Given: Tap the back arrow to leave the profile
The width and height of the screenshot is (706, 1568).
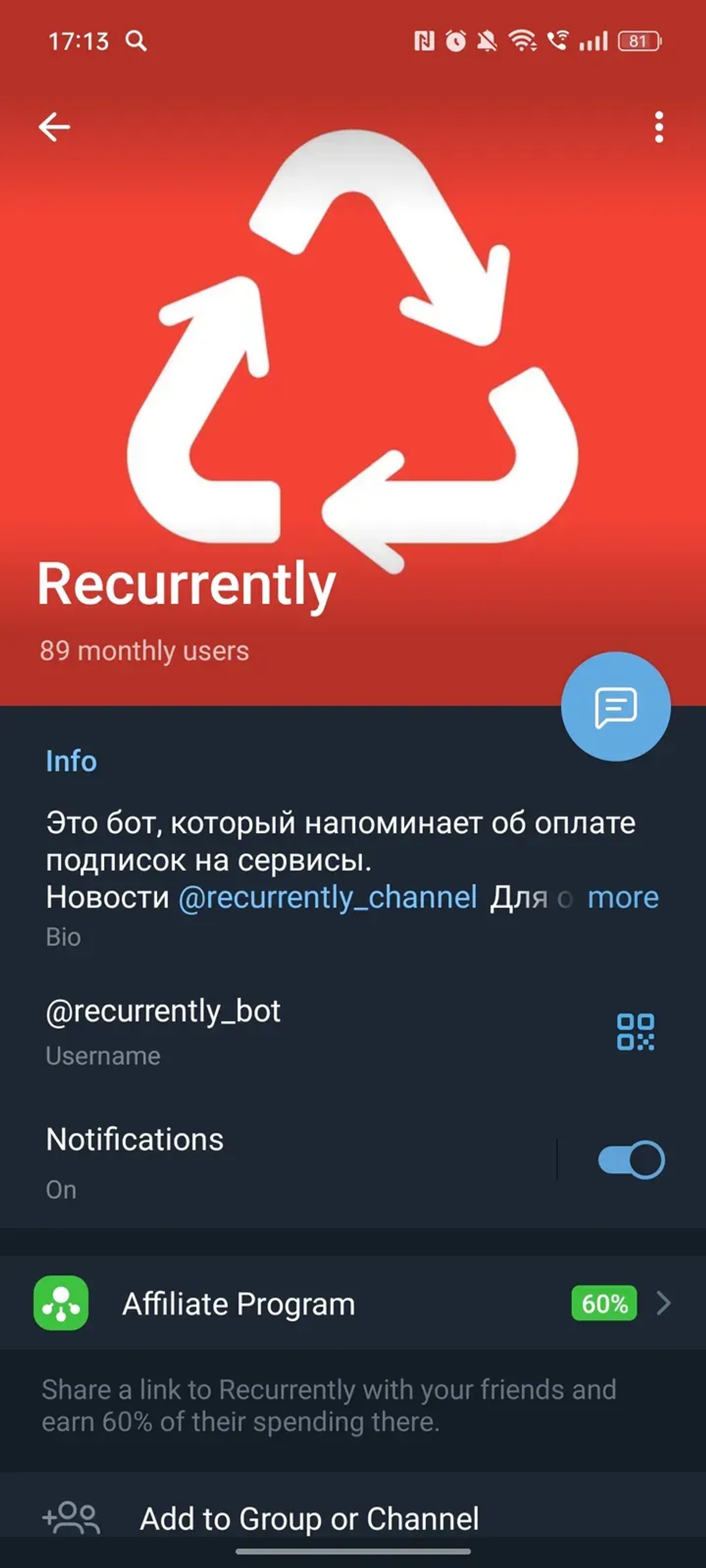Looking at the screenshot, I should pyautogui.click(x=54, y=127).
